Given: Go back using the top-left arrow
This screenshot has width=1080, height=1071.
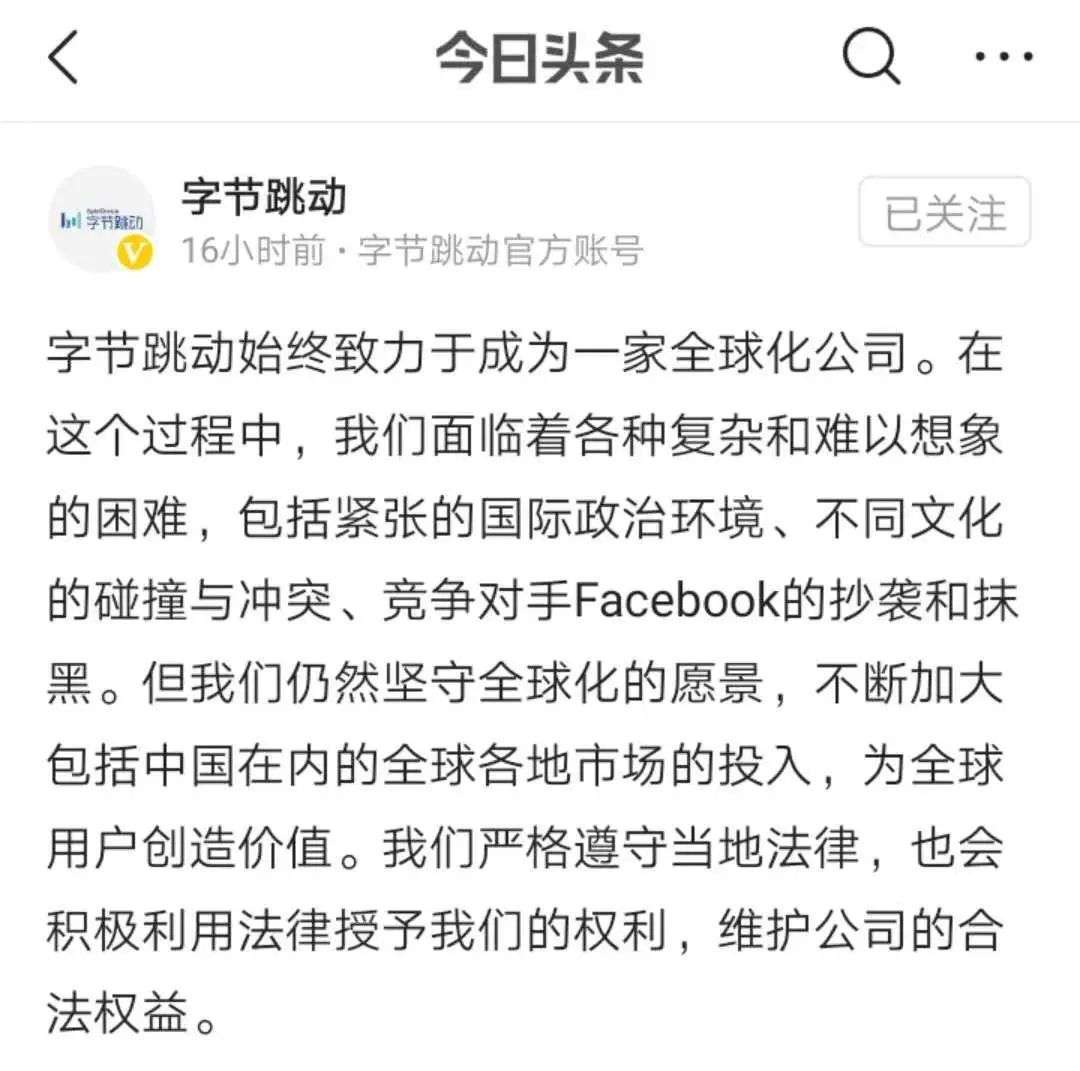Looking at the screenshot, I should tap(62, 58).
